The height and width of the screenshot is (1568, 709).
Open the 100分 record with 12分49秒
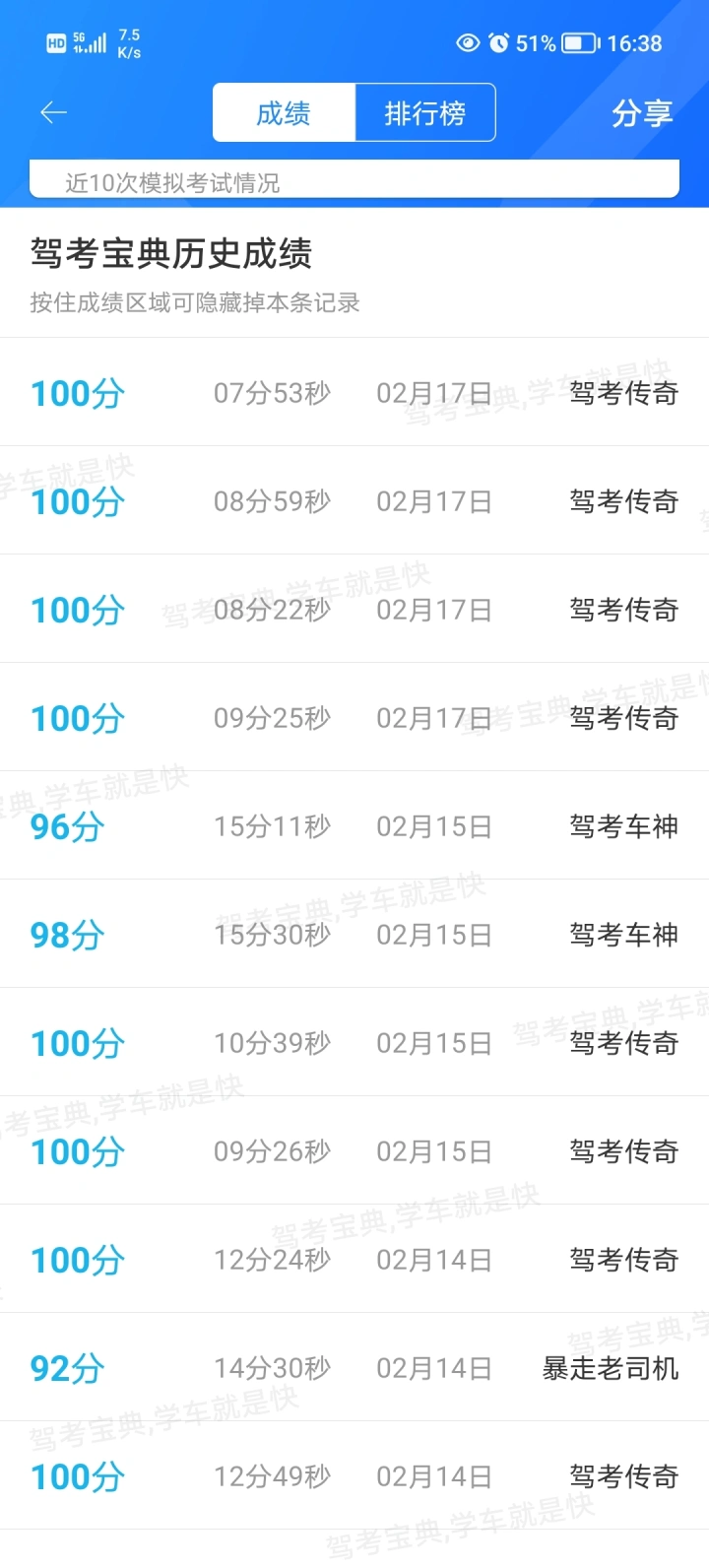[354, 1475]
